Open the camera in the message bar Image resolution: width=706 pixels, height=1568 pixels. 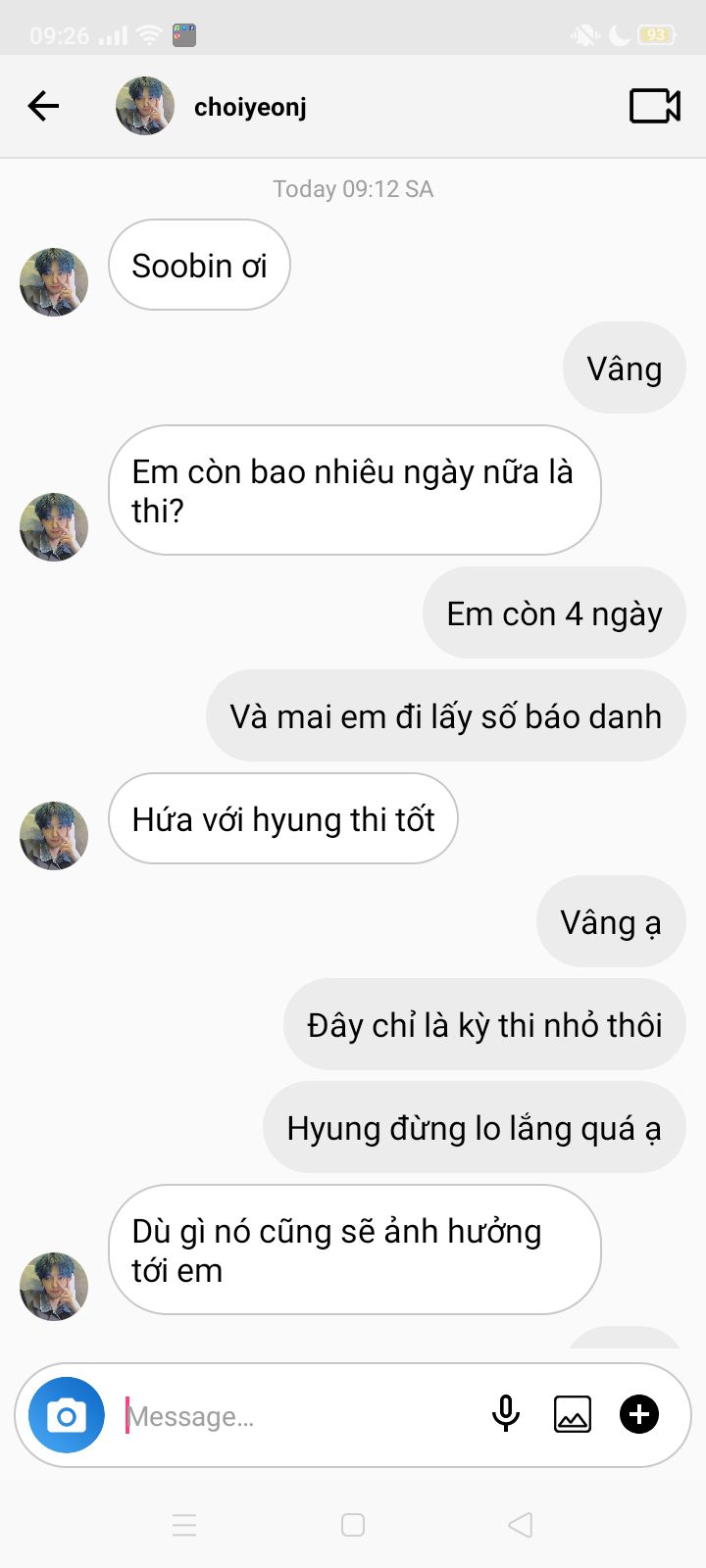point(67,1415)
